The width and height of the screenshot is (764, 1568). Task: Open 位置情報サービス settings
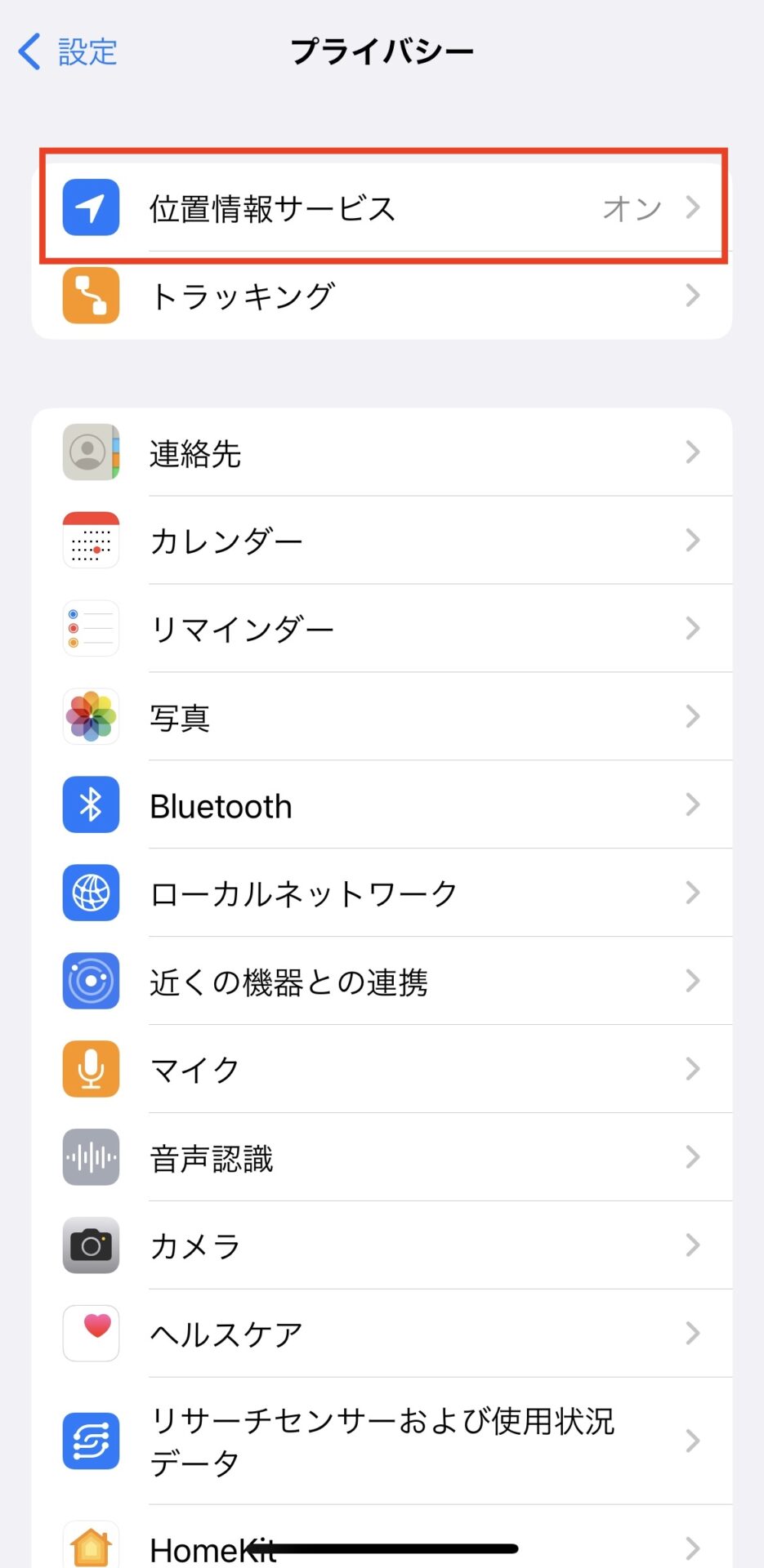click(382, 207)
